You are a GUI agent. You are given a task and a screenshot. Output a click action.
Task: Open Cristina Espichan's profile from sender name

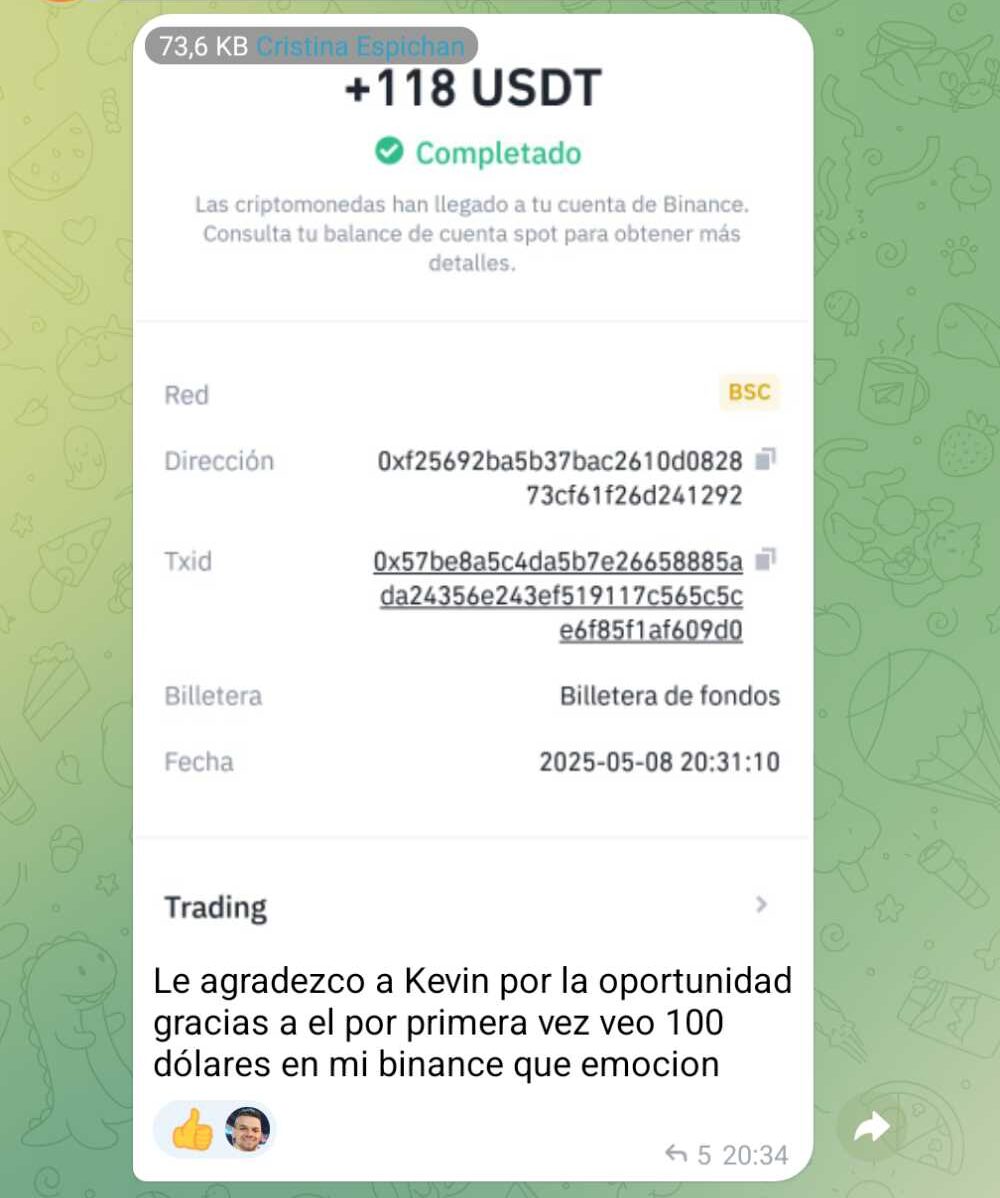click(x=360, y=46)
